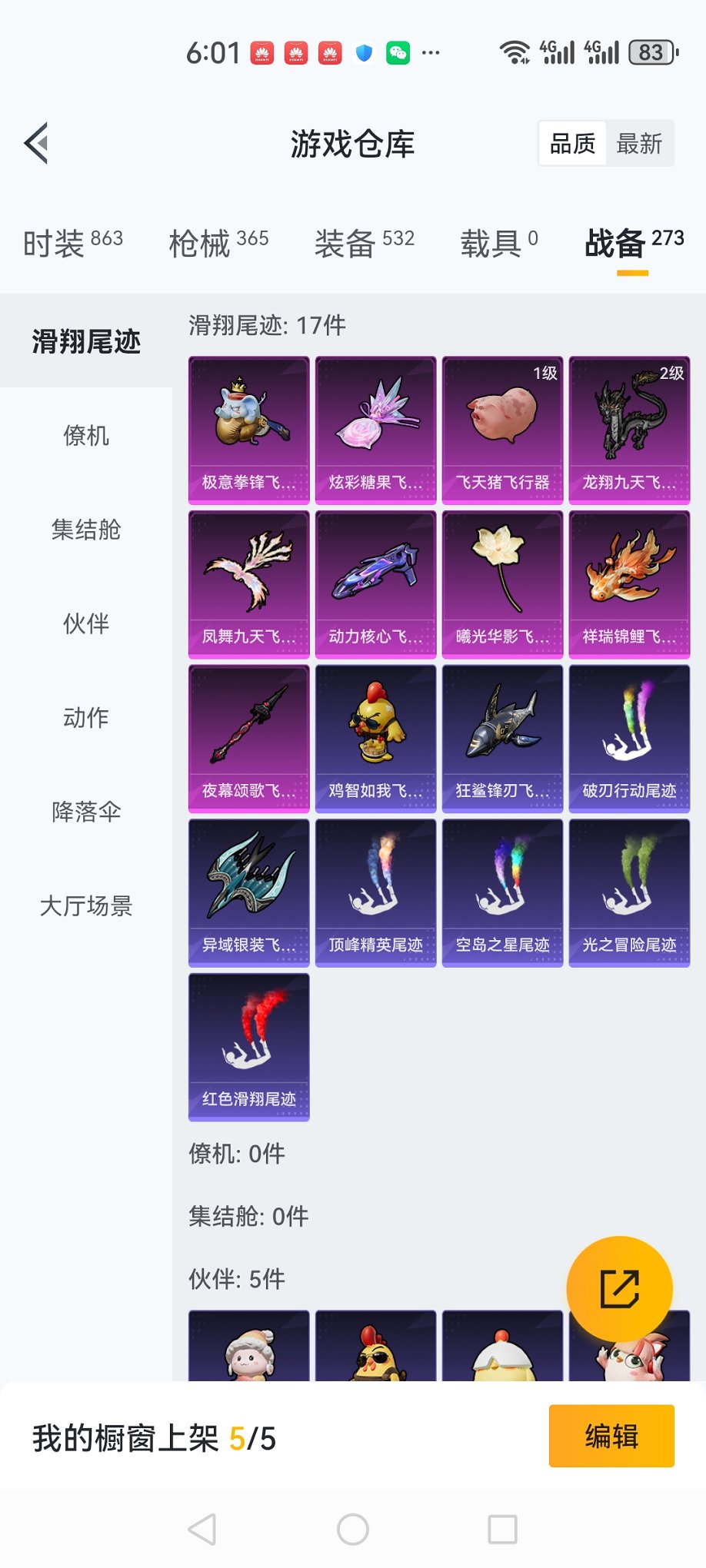Tap the orange share floating button
The image size is (706, 1568).
(x=619, y=1289)
